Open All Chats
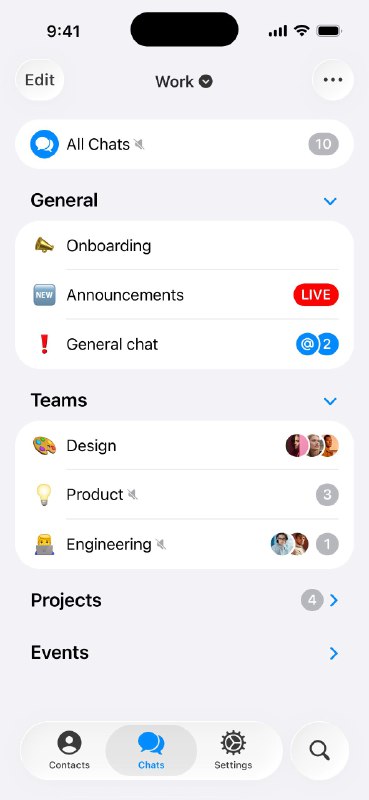 184,144
